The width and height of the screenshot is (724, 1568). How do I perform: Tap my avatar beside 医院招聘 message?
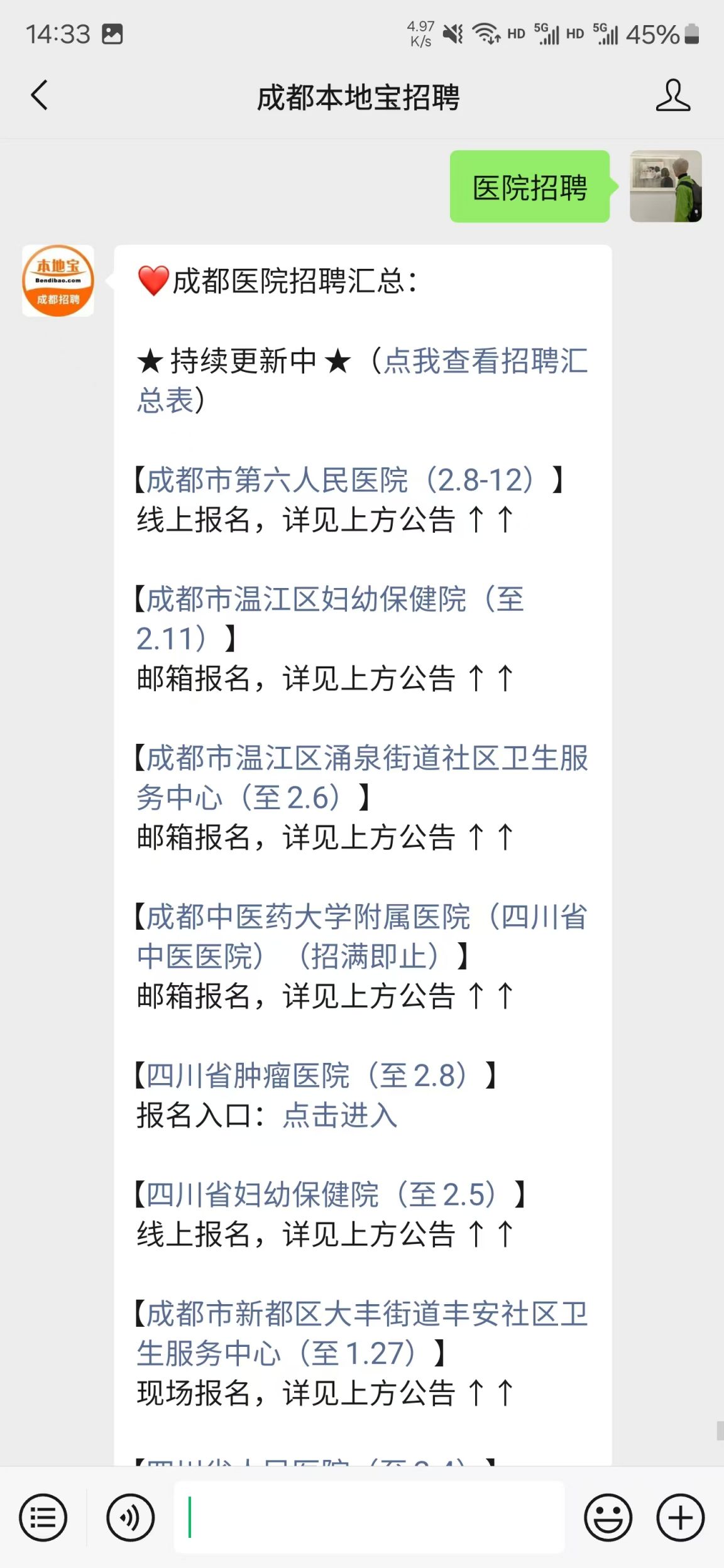point(666,186)
